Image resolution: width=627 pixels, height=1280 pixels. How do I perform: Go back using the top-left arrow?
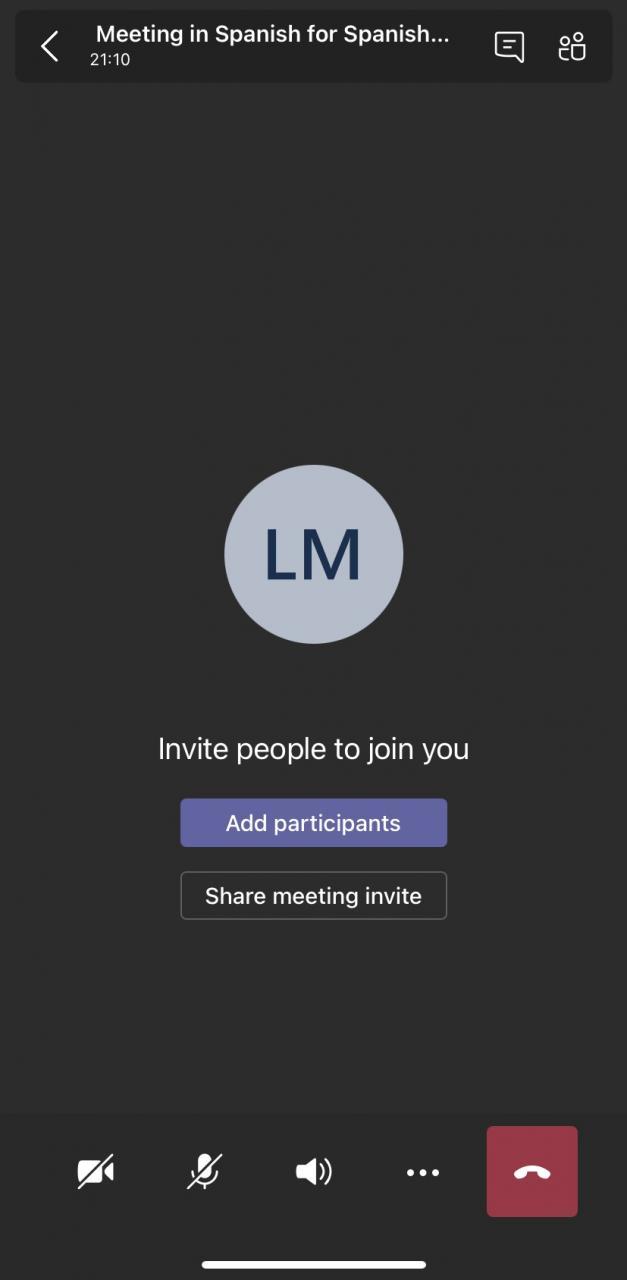pos(49,46)
